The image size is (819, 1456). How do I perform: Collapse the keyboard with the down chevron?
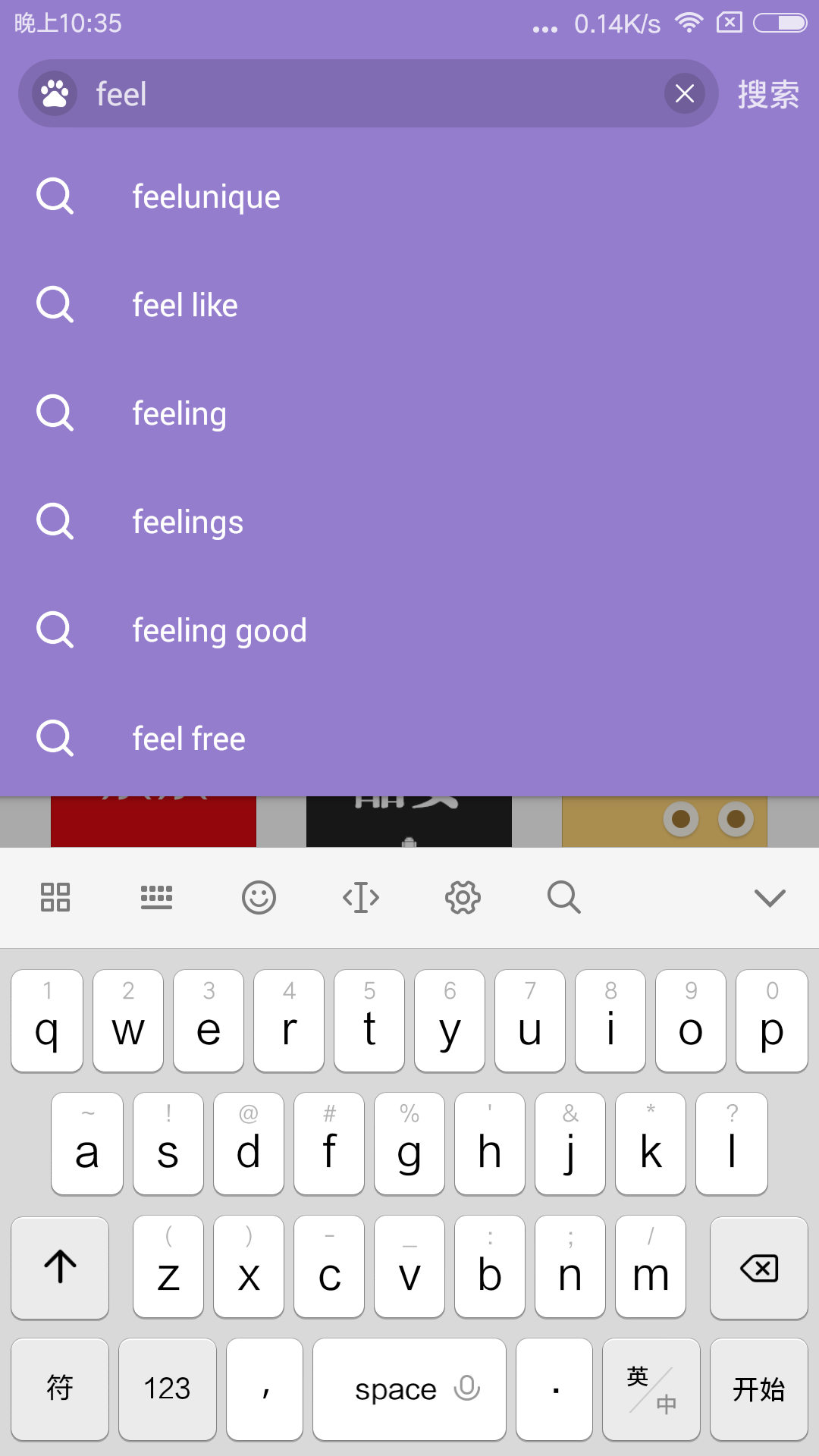click(x=769, y=898)
